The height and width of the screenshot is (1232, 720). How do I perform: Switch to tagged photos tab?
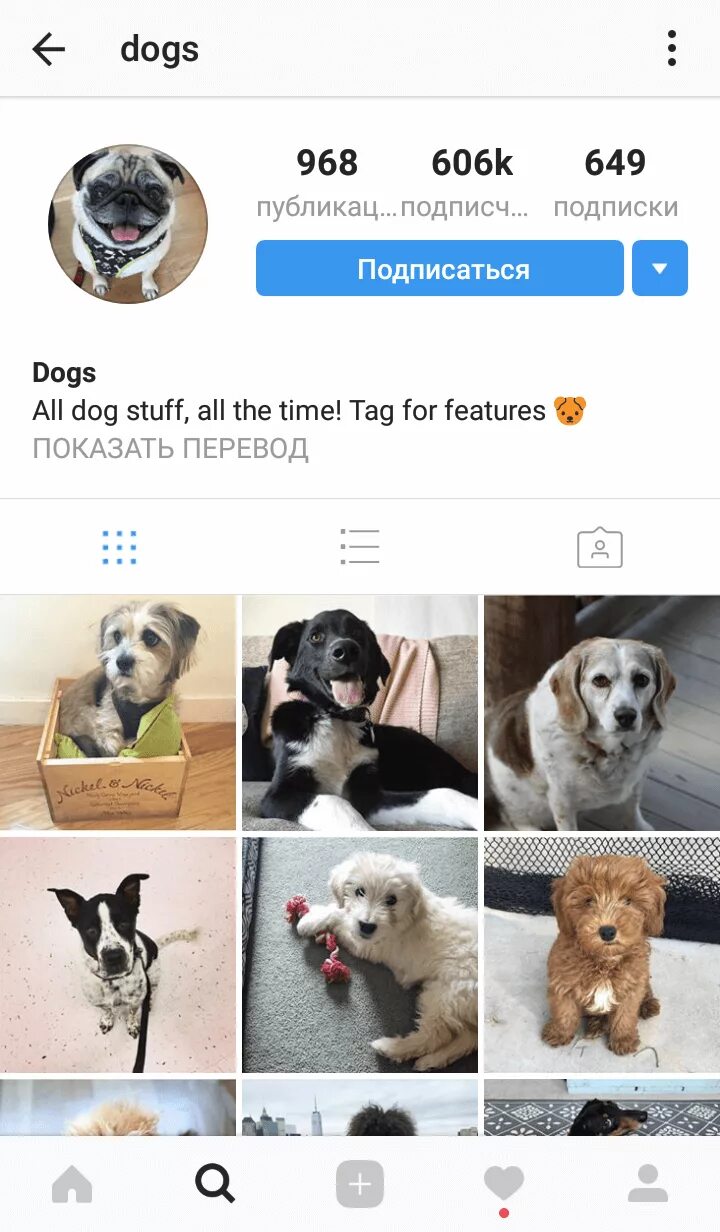(599, 547)
